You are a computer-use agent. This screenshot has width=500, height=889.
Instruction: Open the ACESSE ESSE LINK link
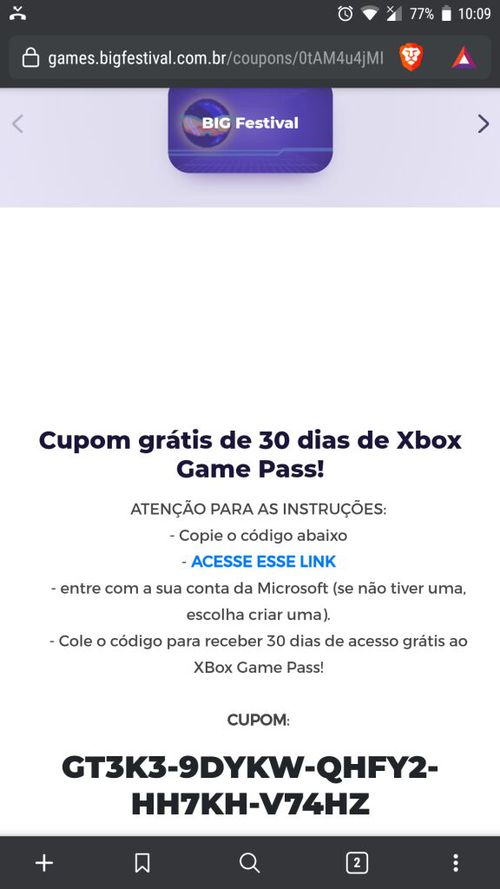(264, 562)
